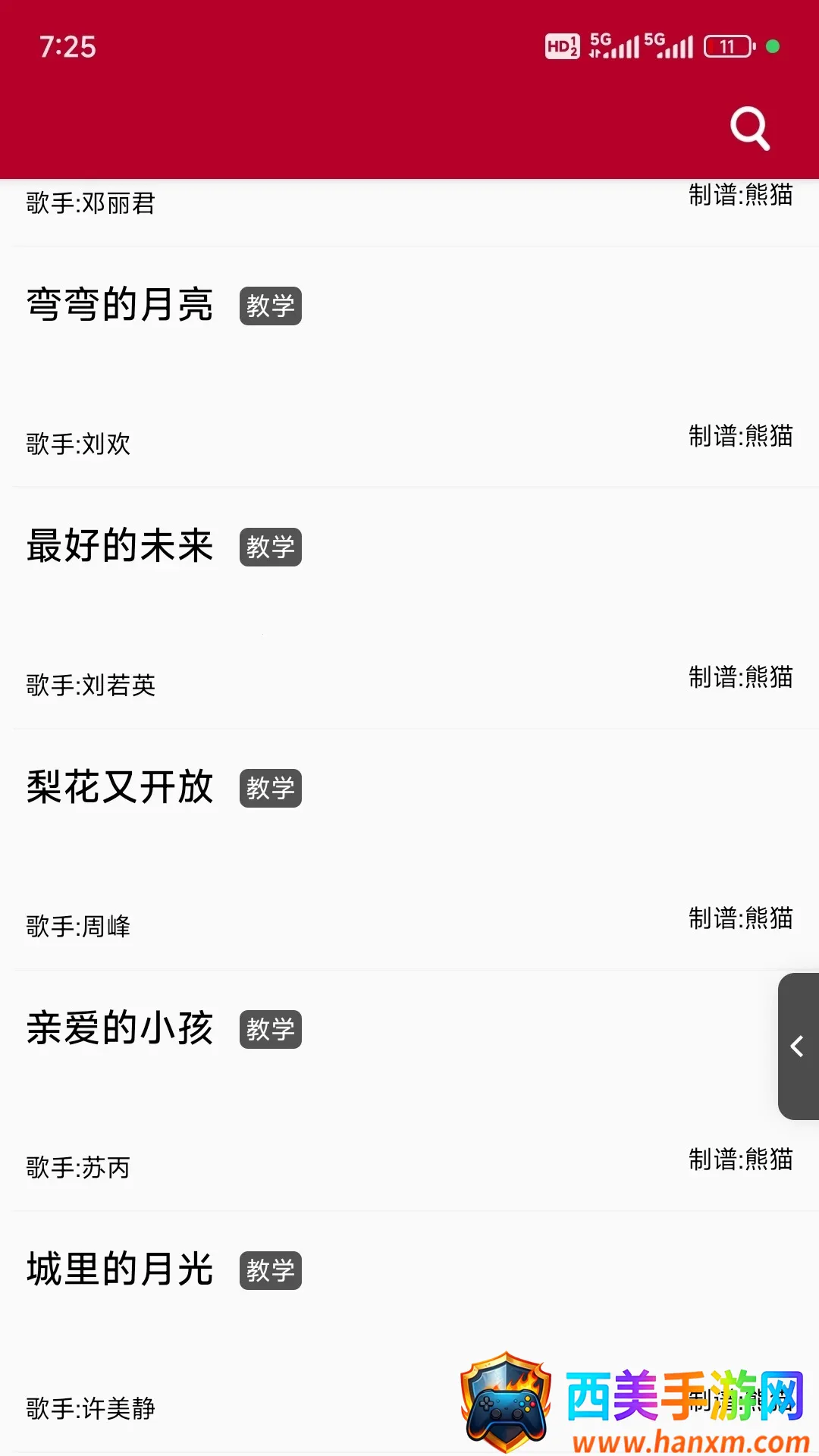Open the song 弯弯的月亮
The image size is (819, 1456).
tap(120, 305)
